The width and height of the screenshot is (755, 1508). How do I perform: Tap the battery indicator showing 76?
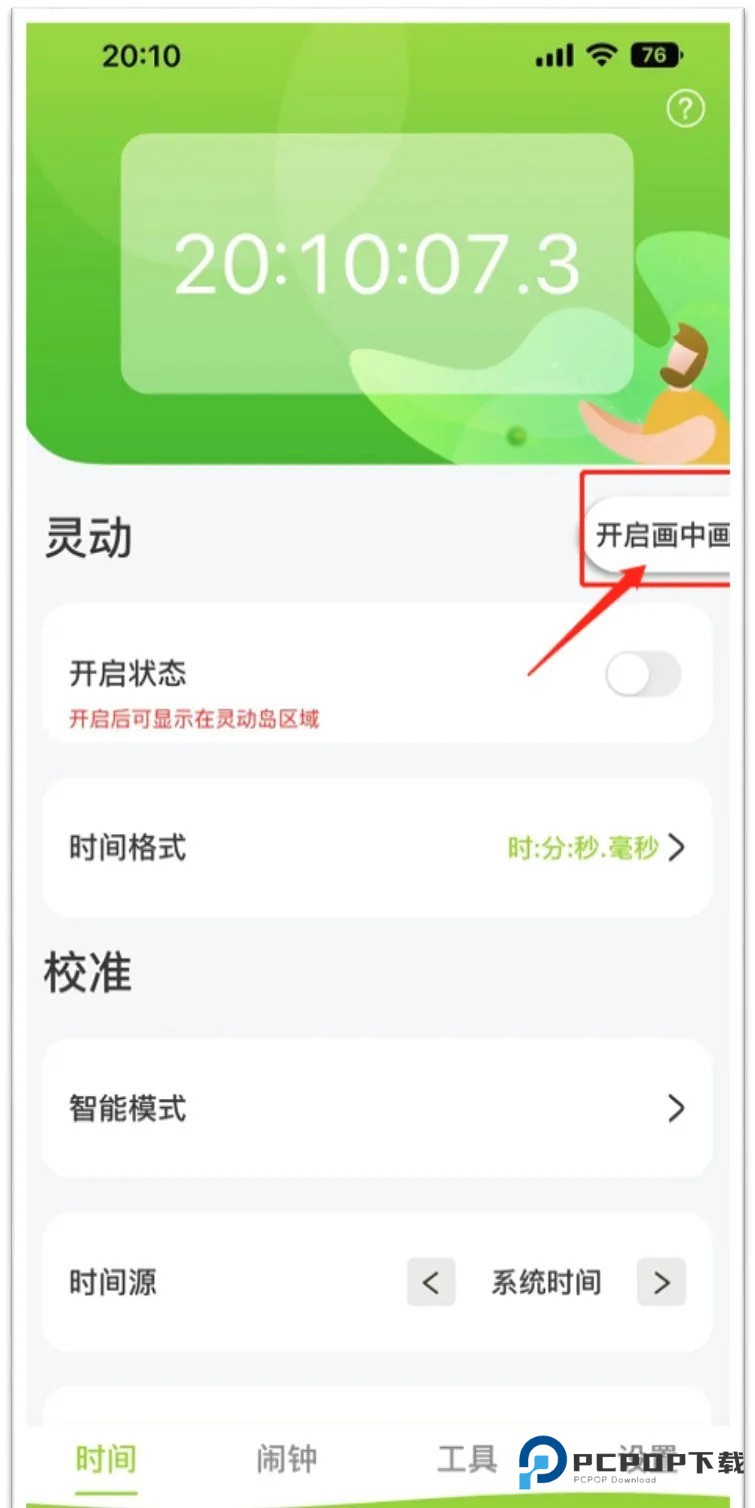point(655,56)
